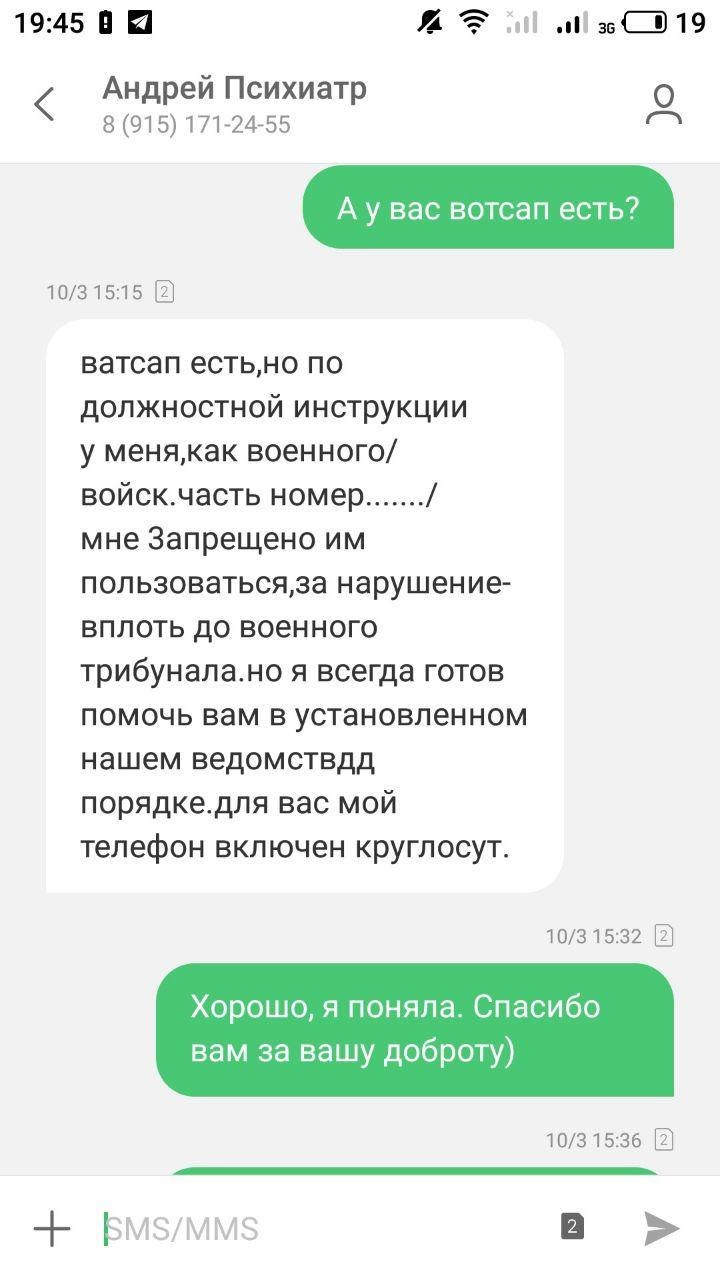720x1280 pixels.
Task: Tap the plus icon to attach a file
Action: (52, 1228)
